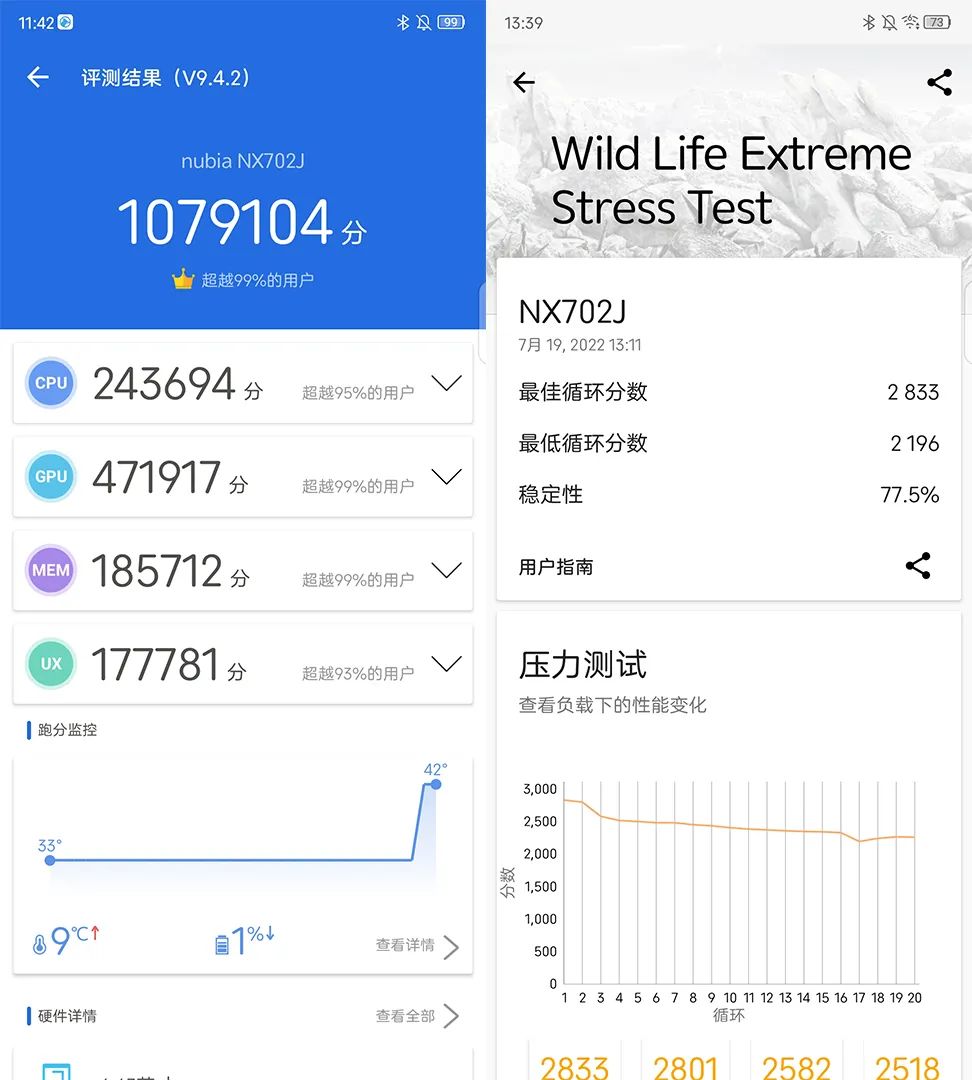The image size is (972, 1080).
Task: Tap the crown icon above 超越99%的用户
Action: coord(182,281)
